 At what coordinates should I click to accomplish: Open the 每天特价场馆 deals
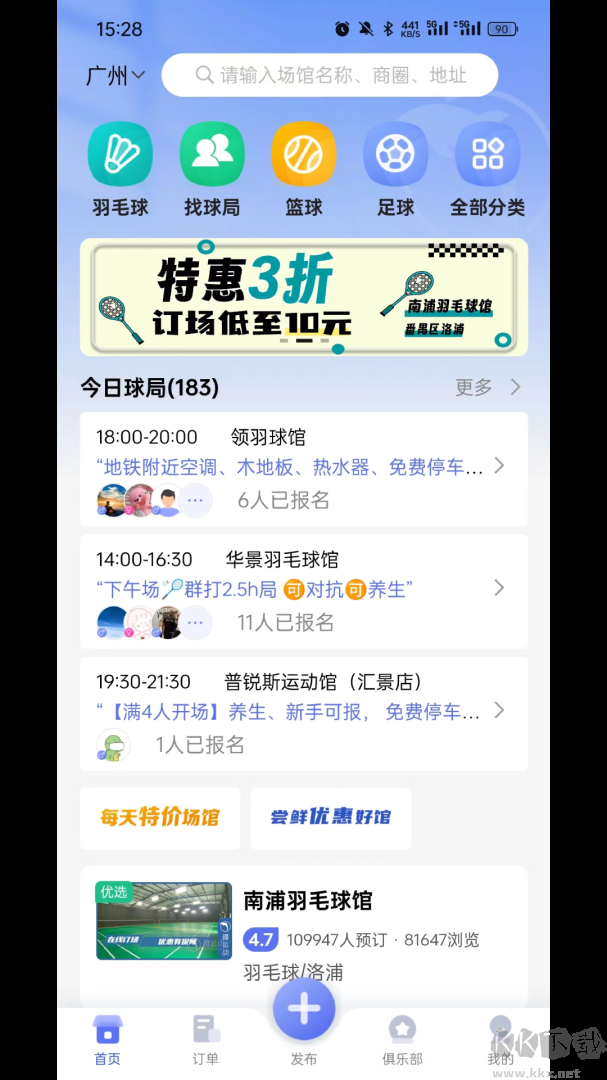point(160,817)
